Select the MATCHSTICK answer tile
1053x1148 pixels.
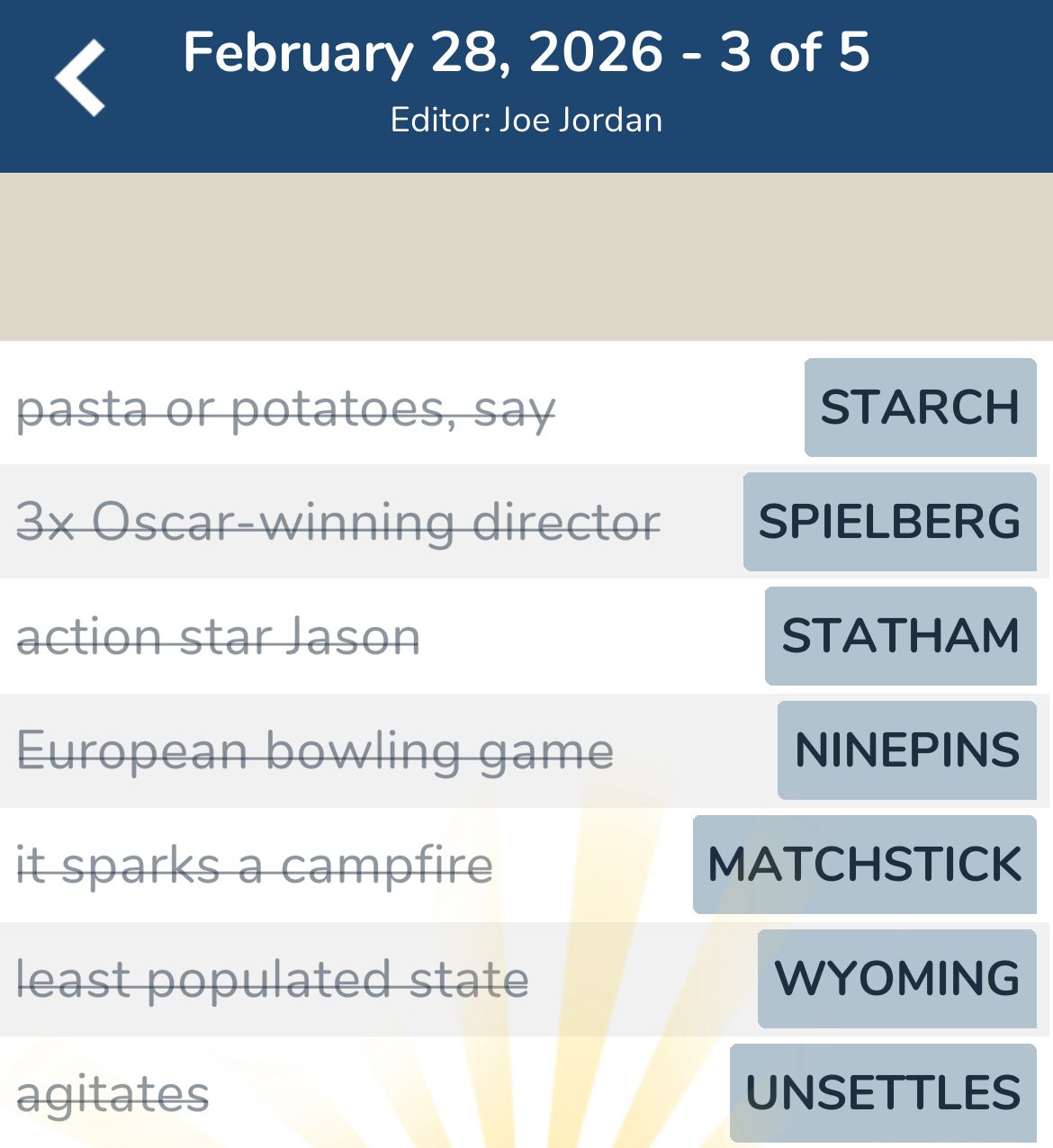click(x=864, y=864)
